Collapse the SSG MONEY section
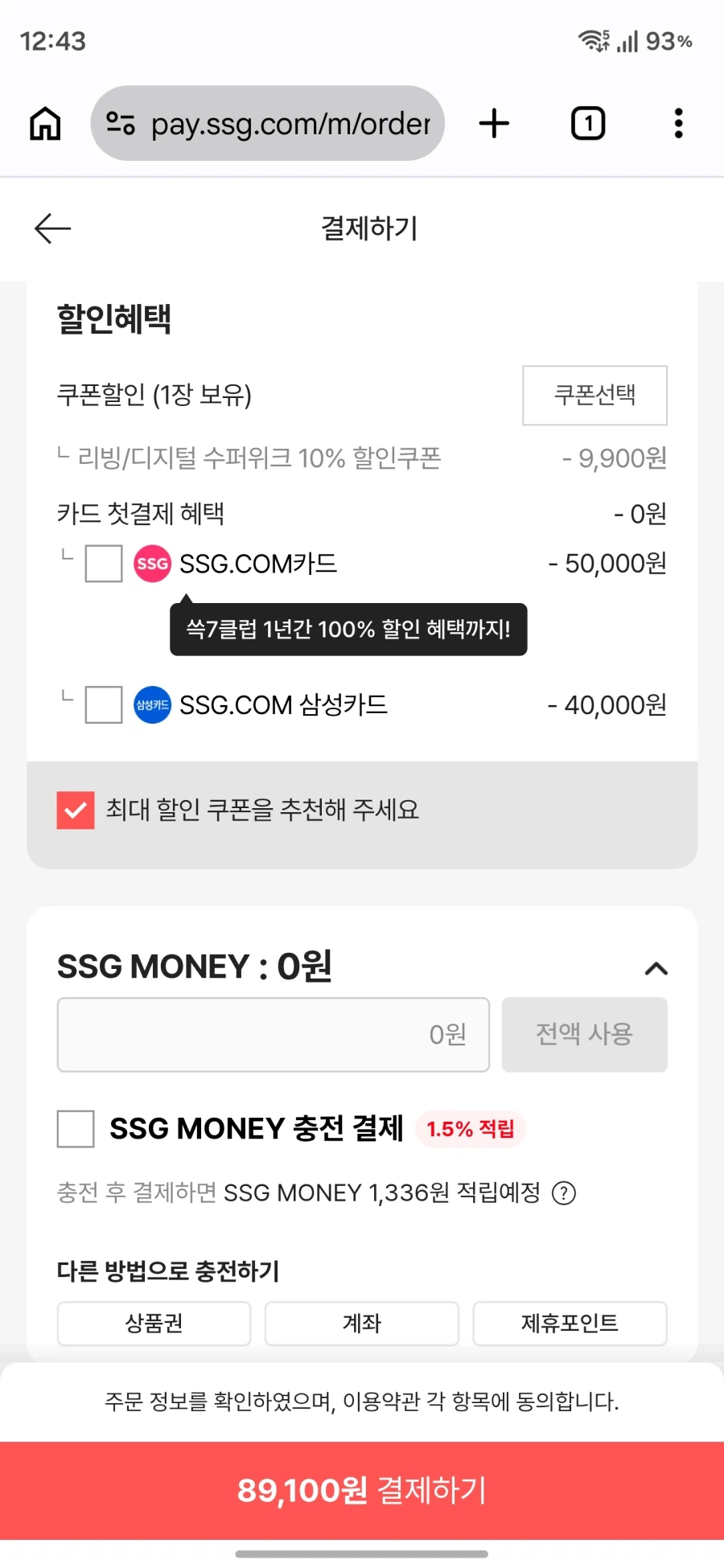 click(656, 968)
